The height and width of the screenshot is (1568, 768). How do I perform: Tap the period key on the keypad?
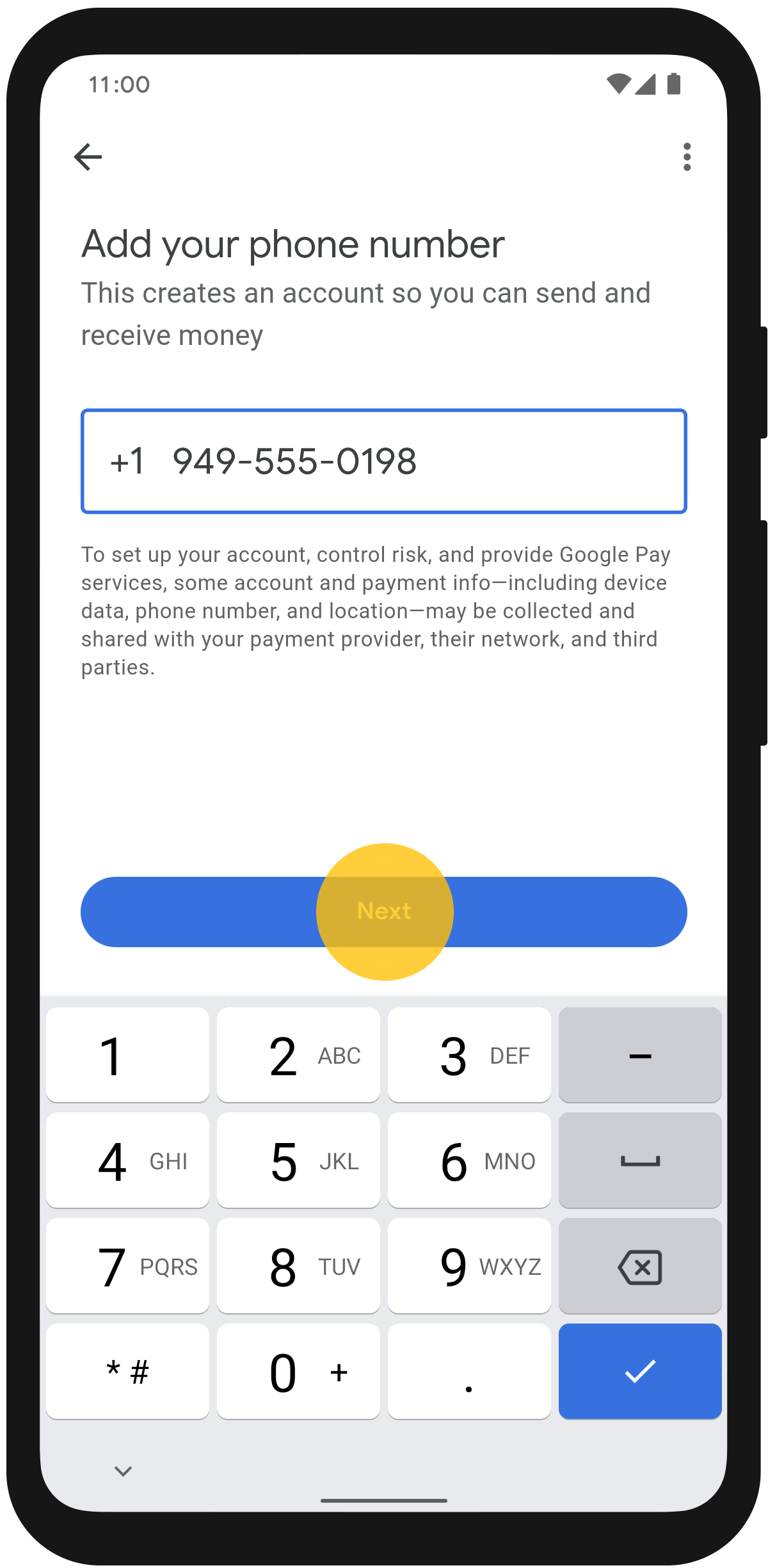469,1371
